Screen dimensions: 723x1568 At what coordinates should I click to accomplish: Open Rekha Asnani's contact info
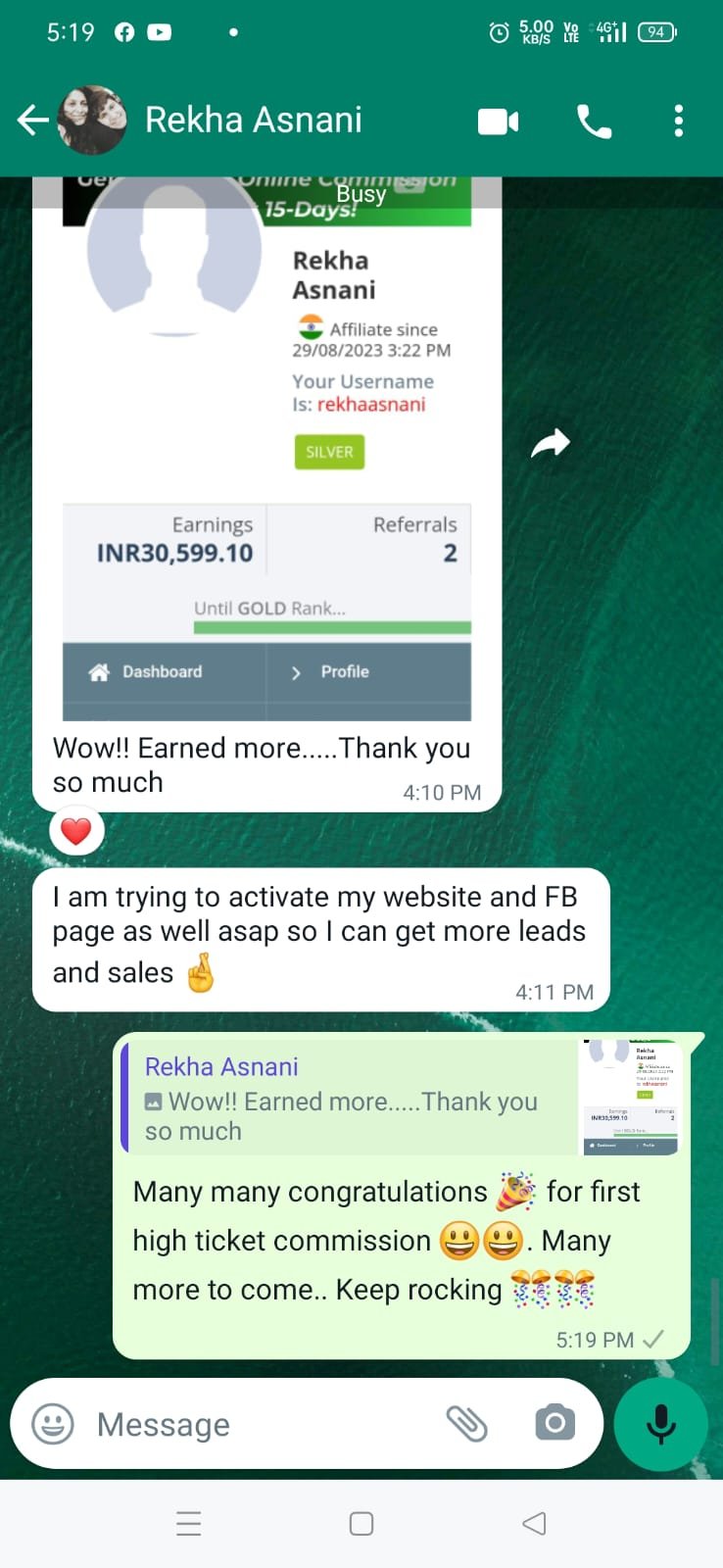point(254,121)
